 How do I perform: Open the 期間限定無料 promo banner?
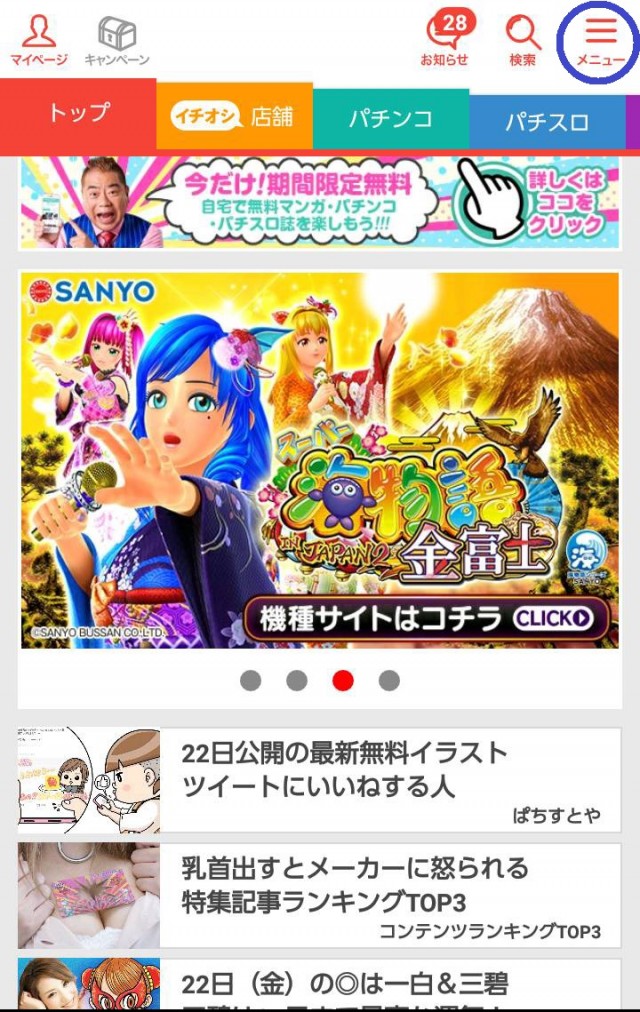coord(320,203)
